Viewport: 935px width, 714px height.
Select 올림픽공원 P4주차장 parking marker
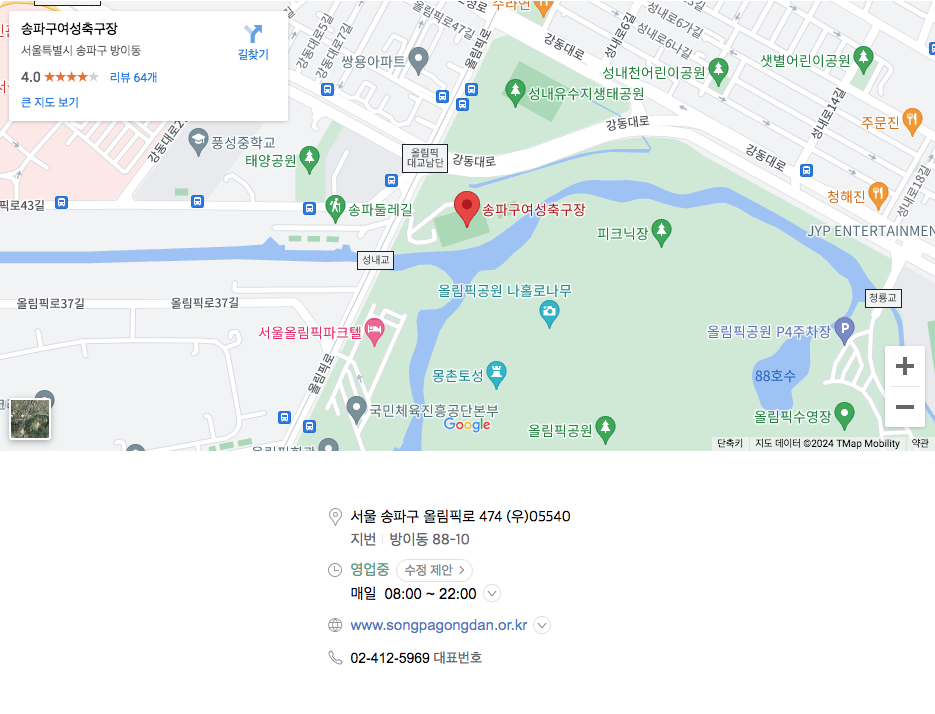tap(845, 331)
